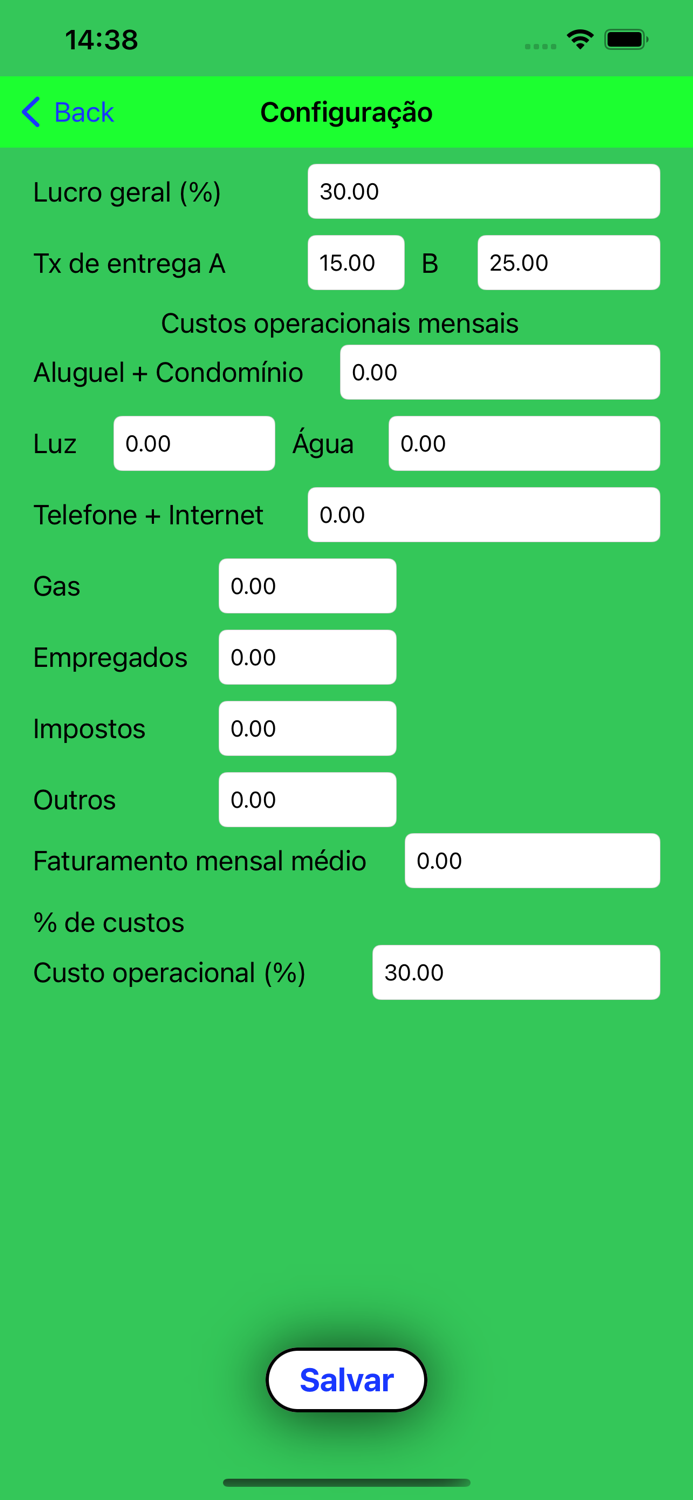Edit the Lucro geral (%) field
Screen dimensions: 693x1500
point(483,191)
